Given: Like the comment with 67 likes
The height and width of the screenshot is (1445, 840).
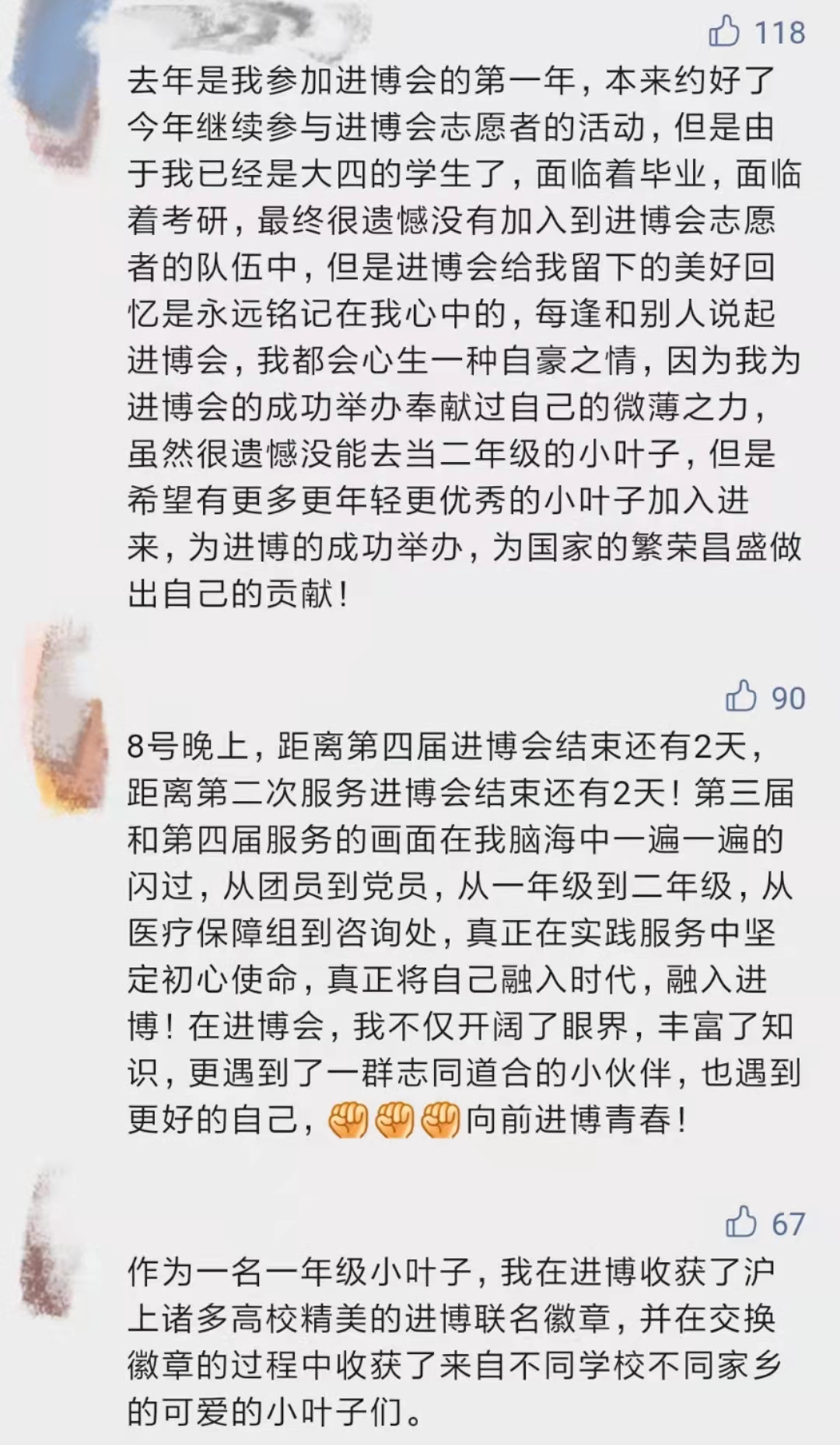Looking at the screenshot, I should pyautogui.click(x=740, y=1223).
